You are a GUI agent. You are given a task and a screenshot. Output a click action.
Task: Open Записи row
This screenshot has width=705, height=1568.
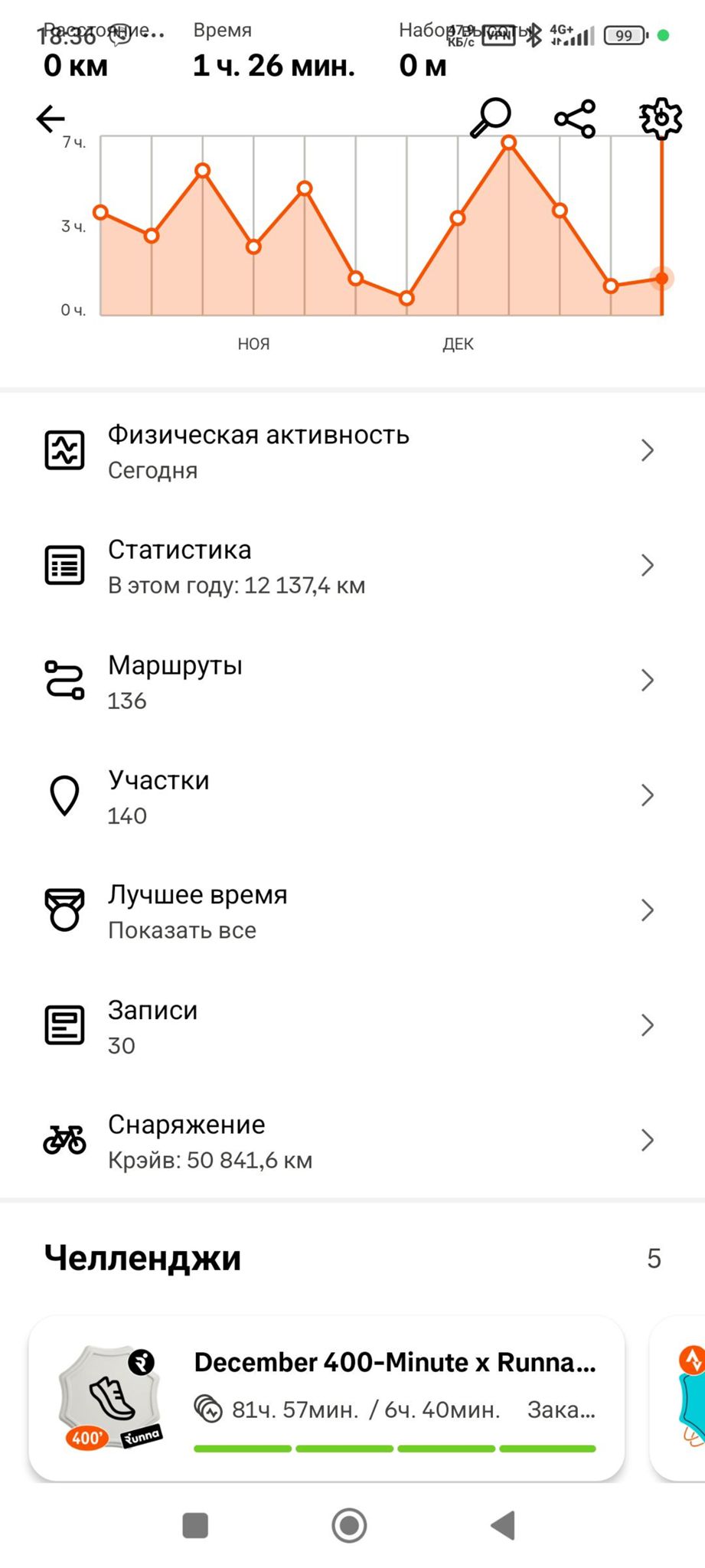click(352, 1026)
